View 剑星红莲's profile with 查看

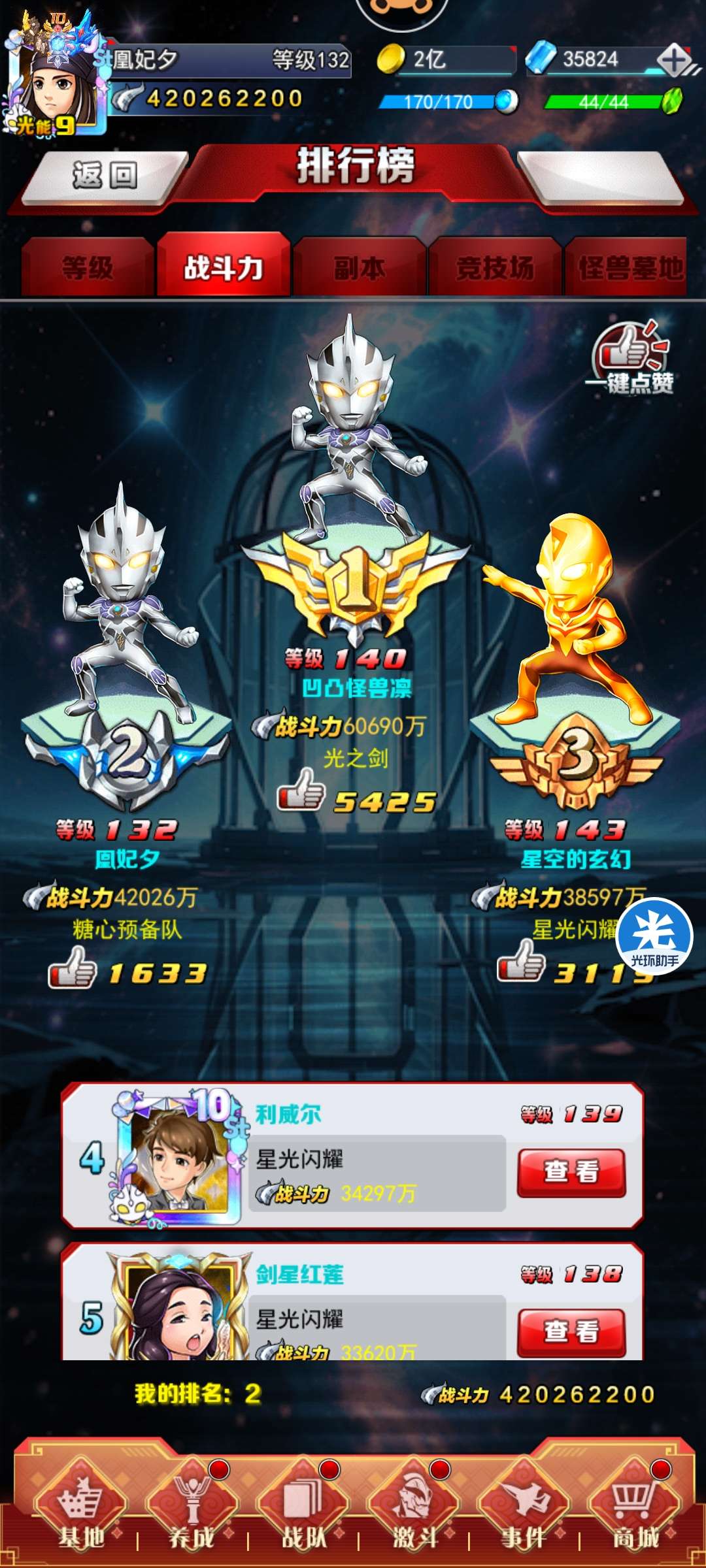tap(571, 1332)
